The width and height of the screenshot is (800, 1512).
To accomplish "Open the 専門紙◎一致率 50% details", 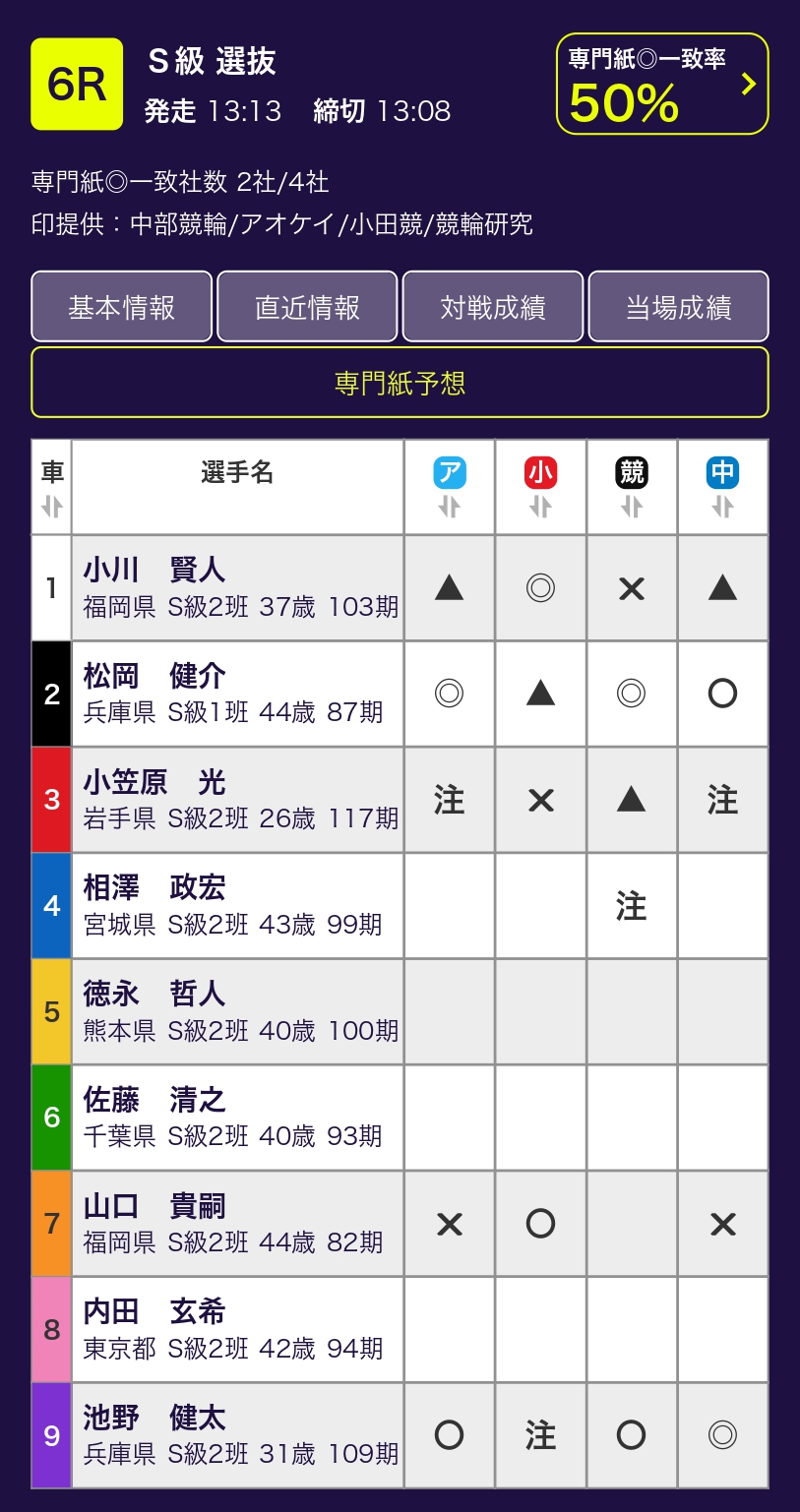I will click(662, 85).
